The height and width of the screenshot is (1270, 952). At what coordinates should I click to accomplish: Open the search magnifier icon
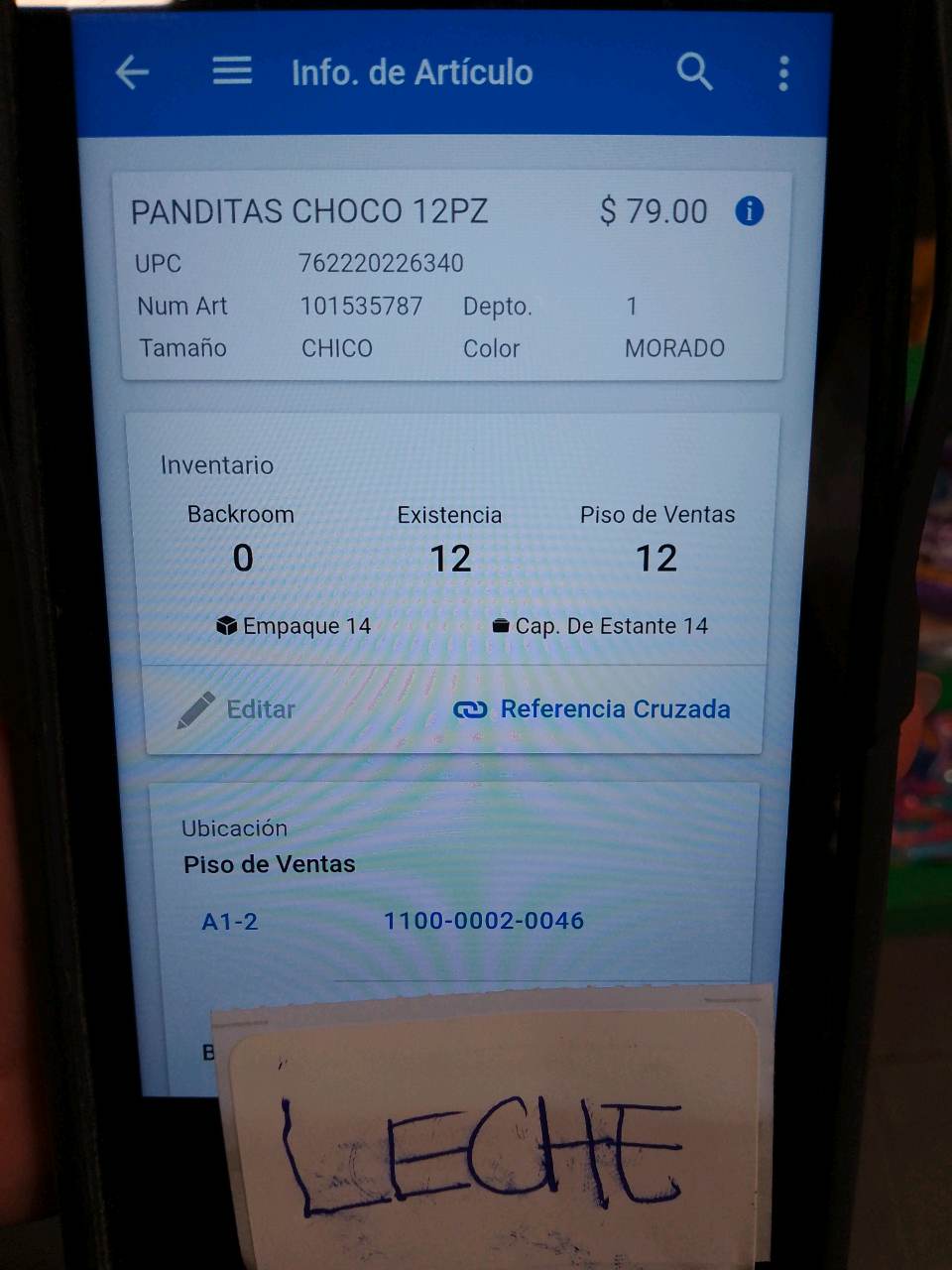tap(694, 71)
